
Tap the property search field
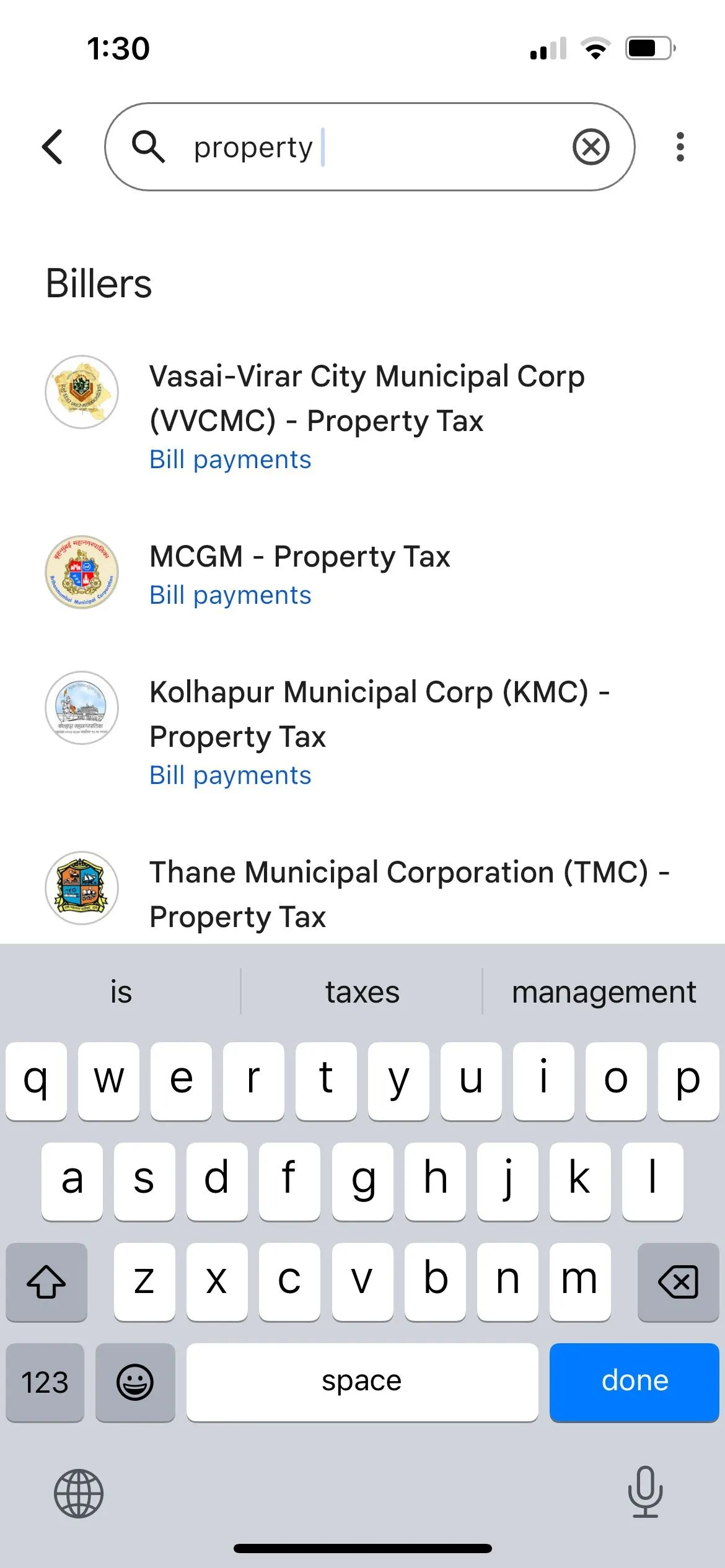(372, 147)
